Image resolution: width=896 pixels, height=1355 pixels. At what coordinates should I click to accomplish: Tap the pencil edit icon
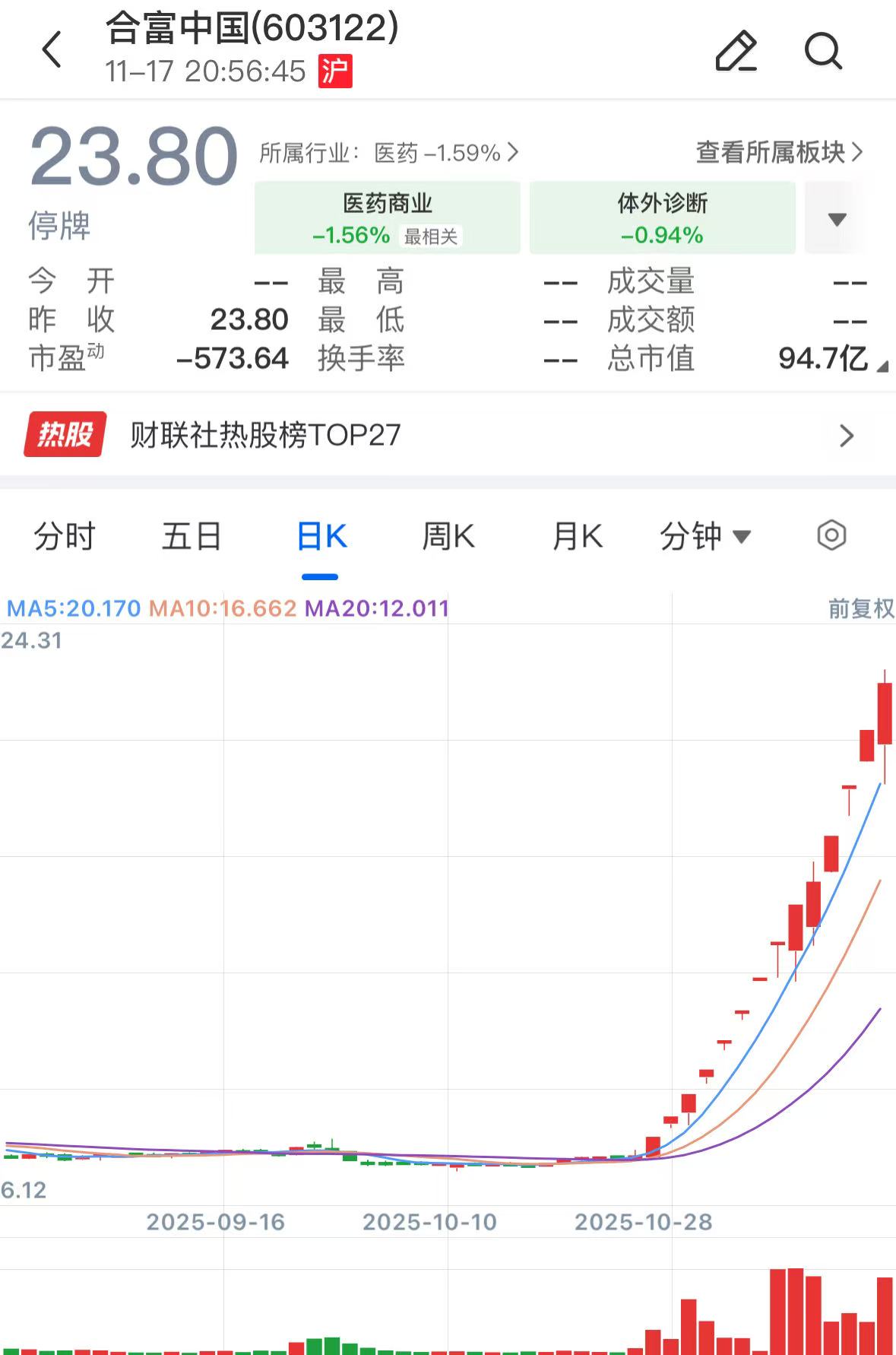pos(736,52)
